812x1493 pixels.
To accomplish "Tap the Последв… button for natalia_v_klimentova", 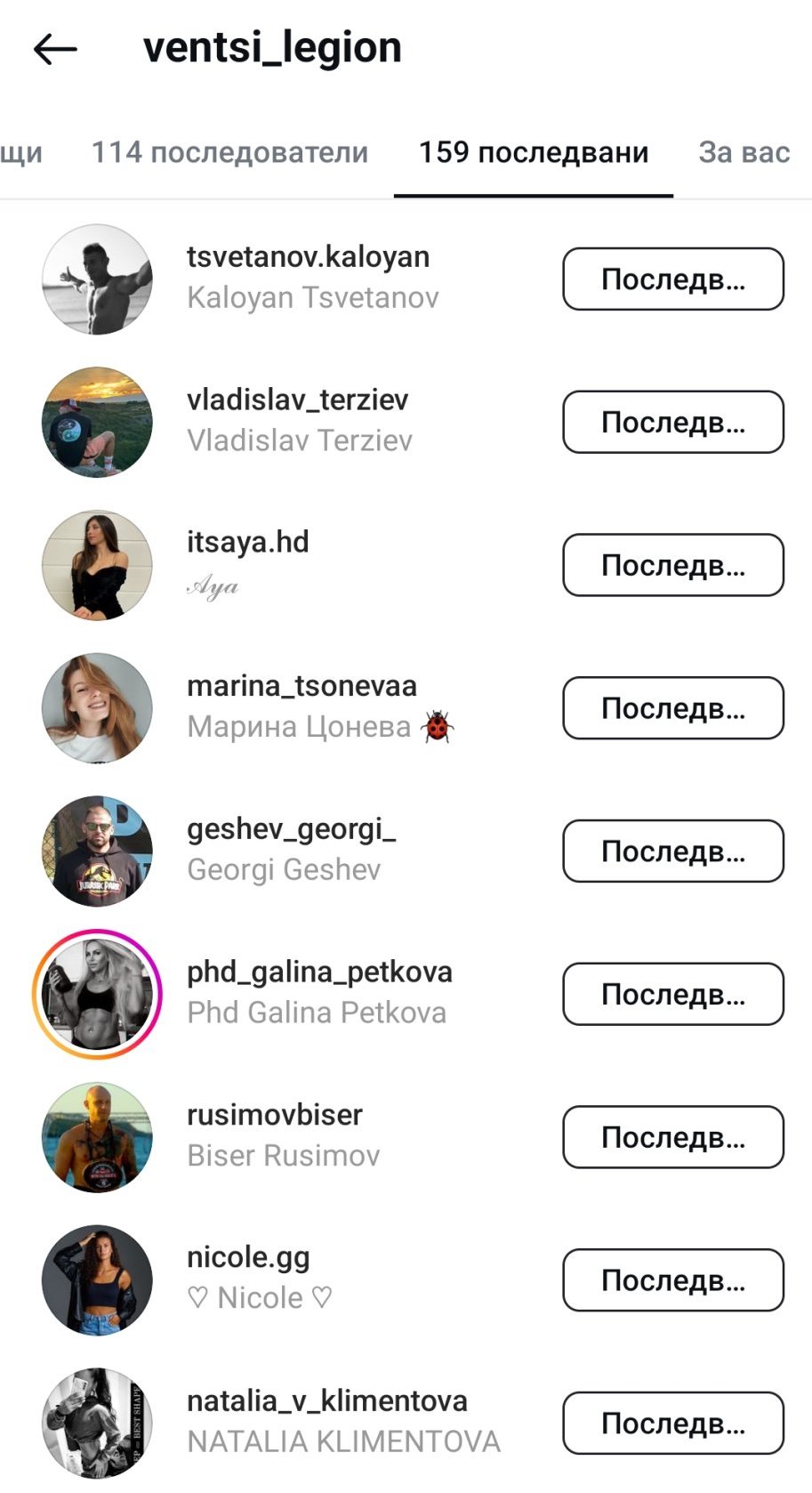I will pyautogui.click(x=672, y=1424).
